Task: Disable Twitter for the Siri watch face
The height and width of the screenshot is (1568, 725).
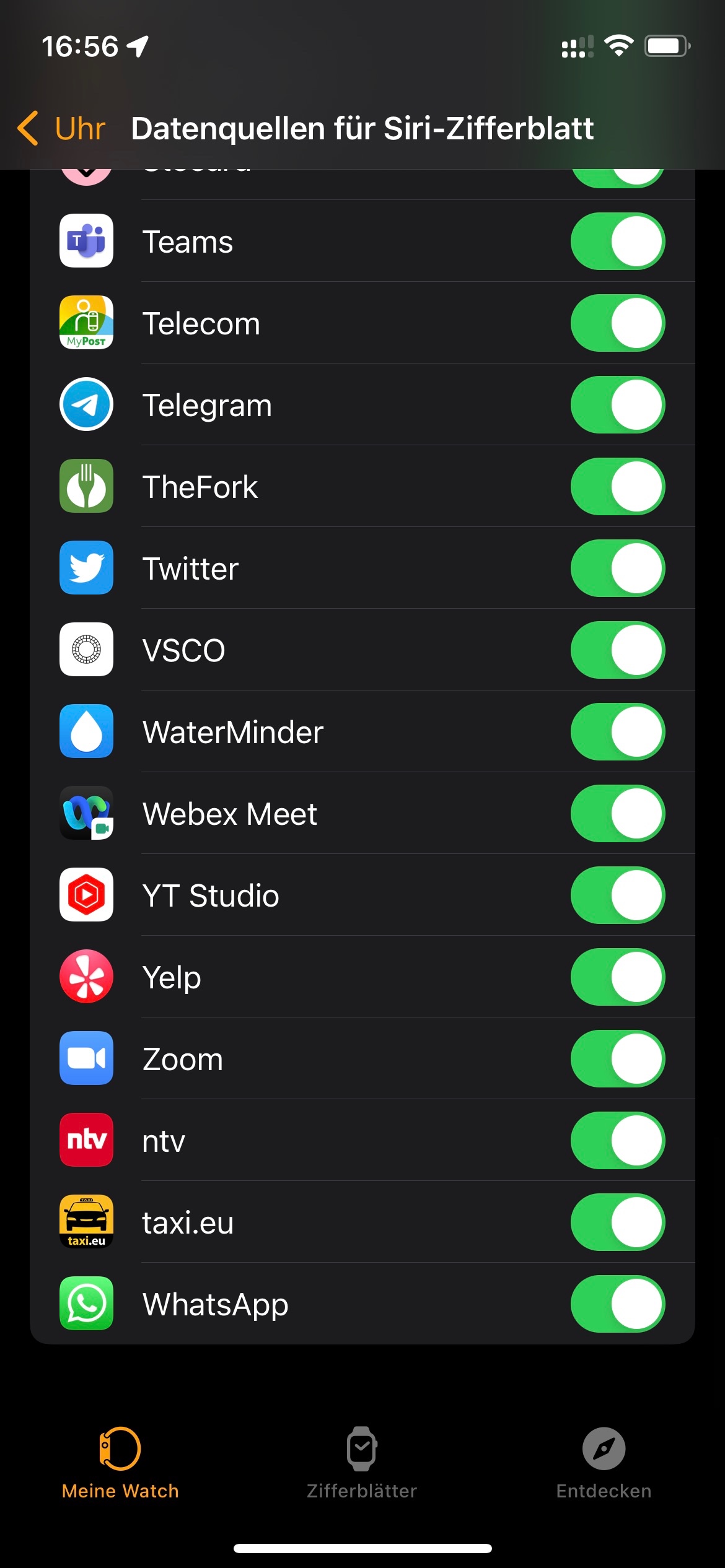Action: coord(617,568)
